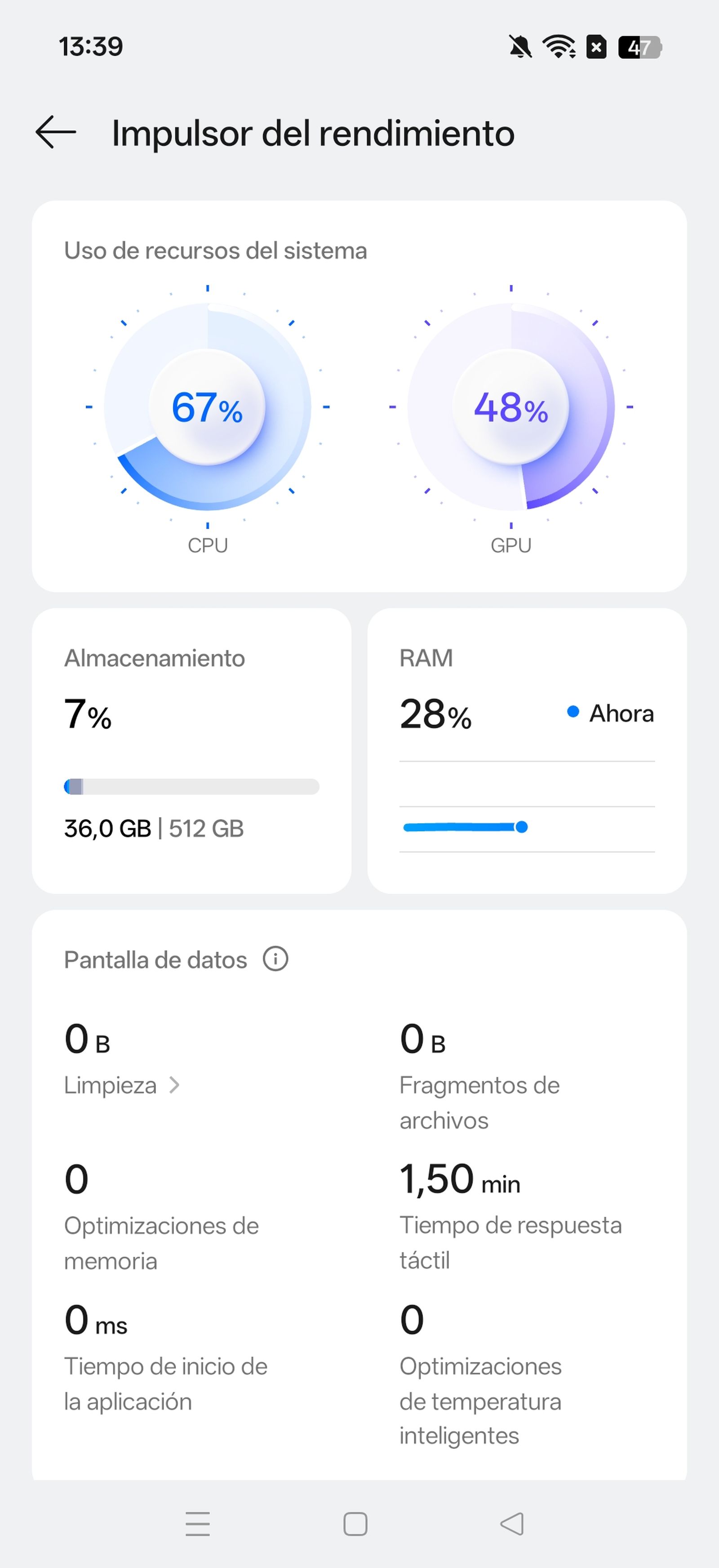Open Limpieza details via its chevron
Image resolution: width=719 pixels, height=1568 pixels.
(x=174, y=1085)
